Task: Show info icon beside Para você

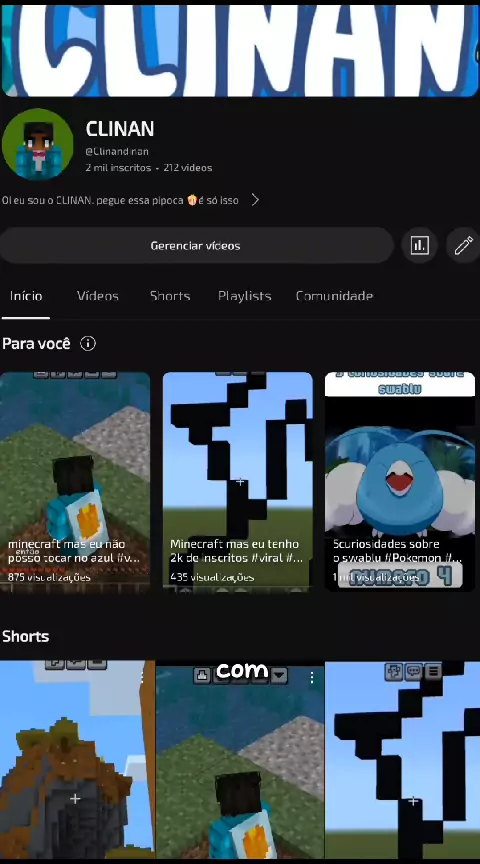Action: pos(88,344)
